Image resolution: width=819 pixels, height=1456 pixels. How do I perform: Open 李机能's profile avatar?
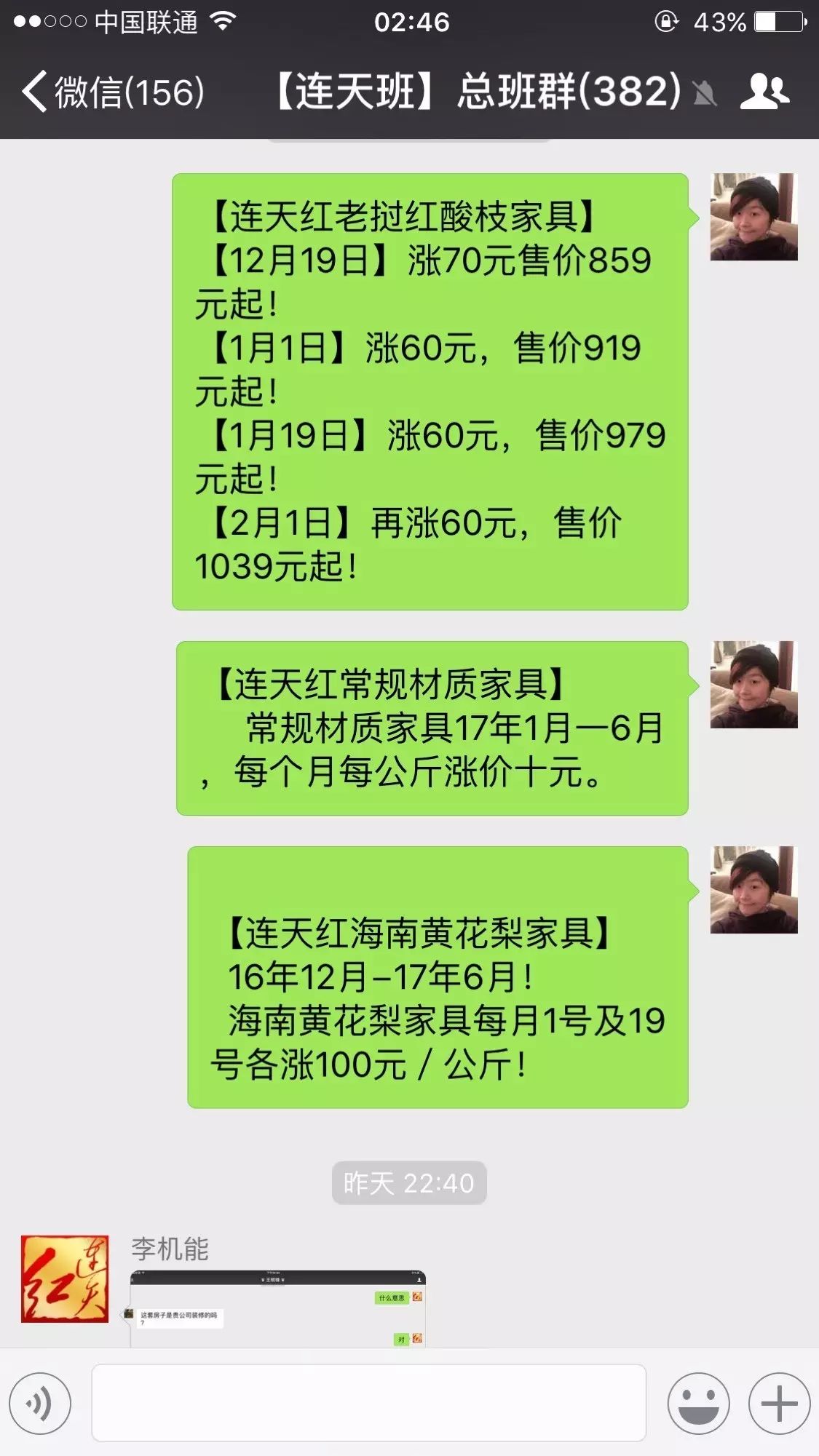65,1278
